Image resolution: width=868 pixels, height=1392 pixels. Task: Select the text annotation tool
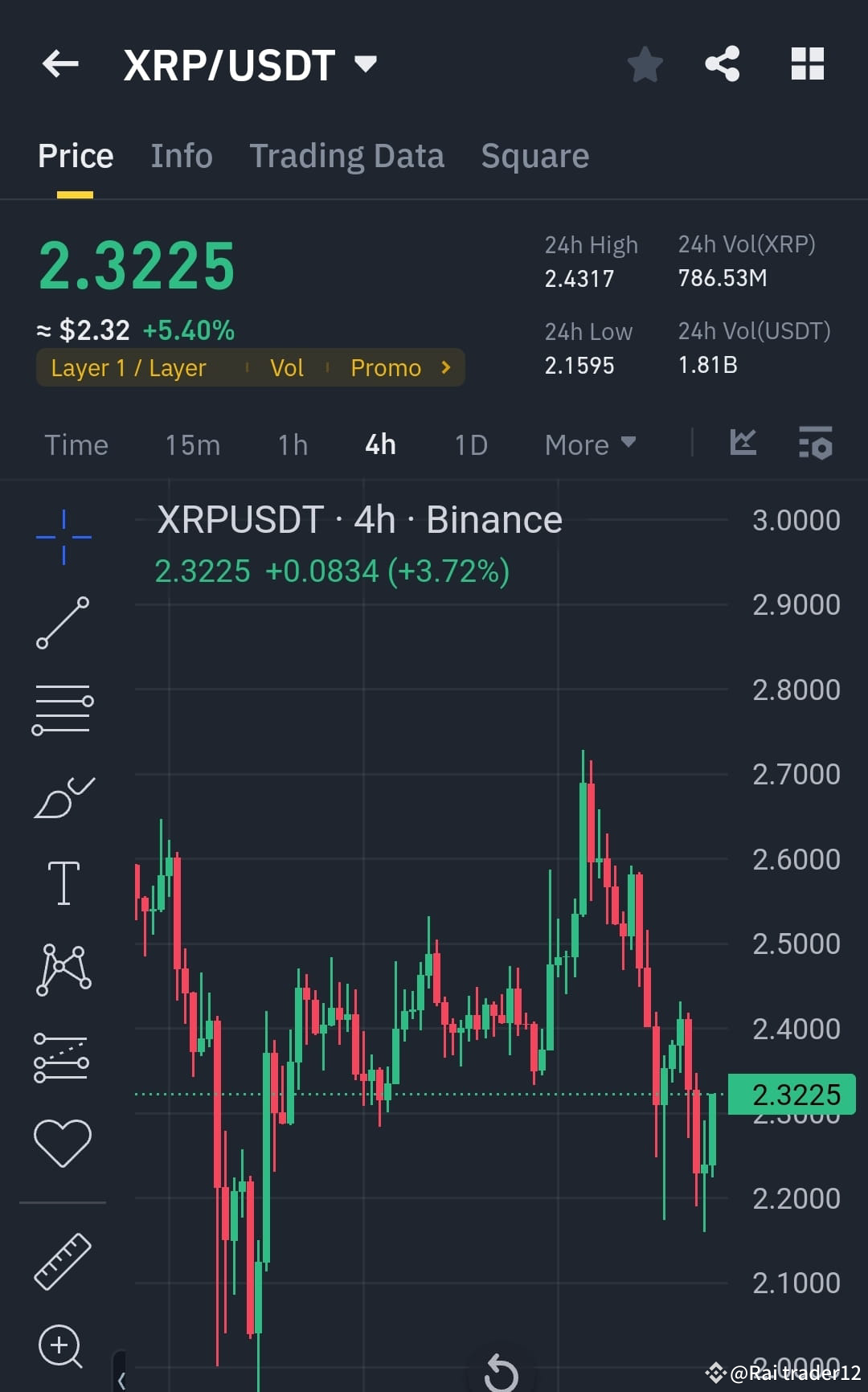click(x=63, y=882)
